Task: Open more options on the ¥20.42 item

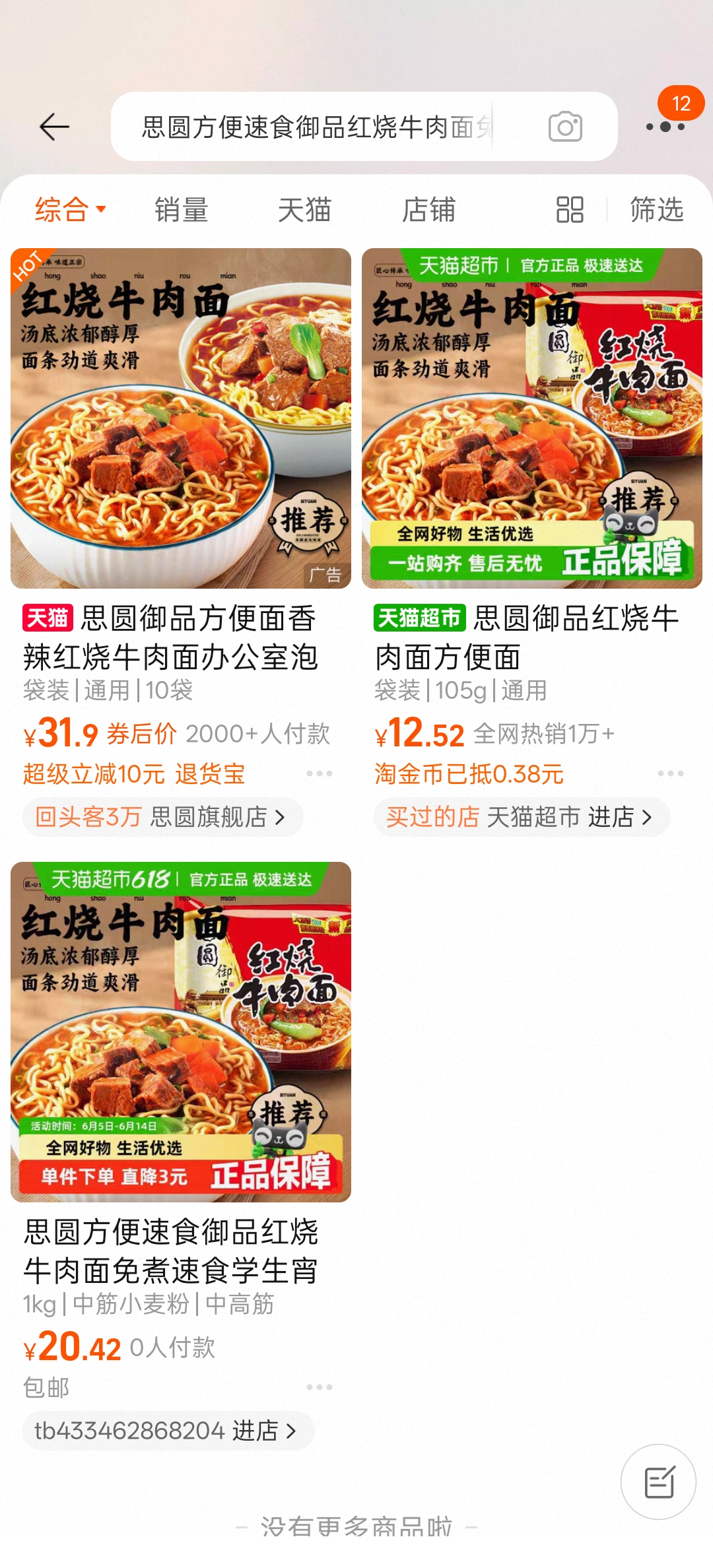Action: (320, 1387)
